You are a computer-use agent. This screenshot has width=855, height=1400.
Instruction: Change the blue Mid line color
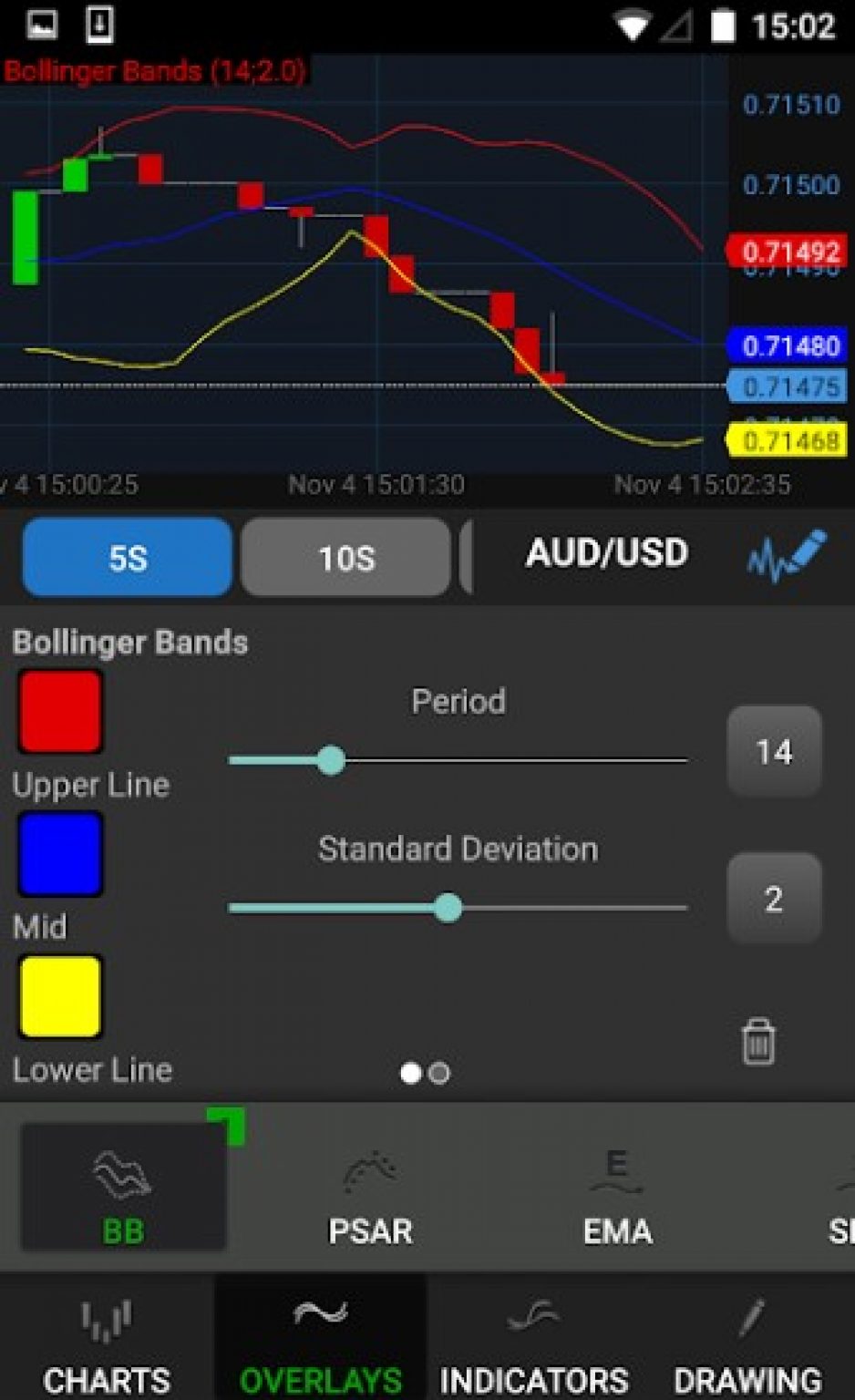(x=60, y=854)
